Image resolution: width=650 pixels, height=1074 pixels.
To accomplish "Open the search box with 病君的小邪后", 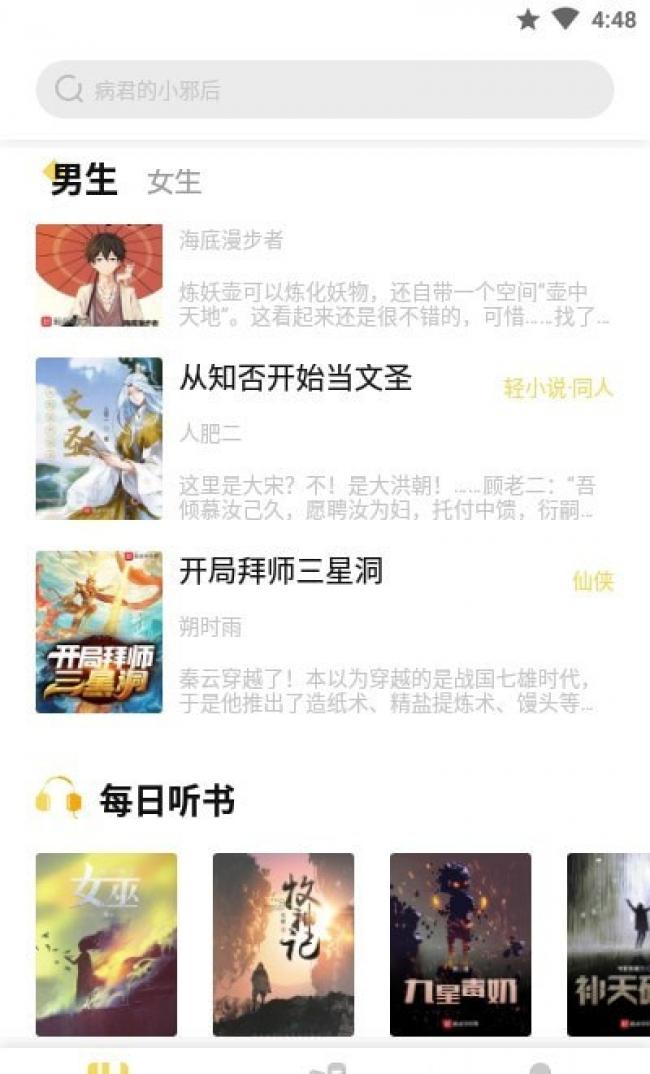I will click(x=325, y=90).
